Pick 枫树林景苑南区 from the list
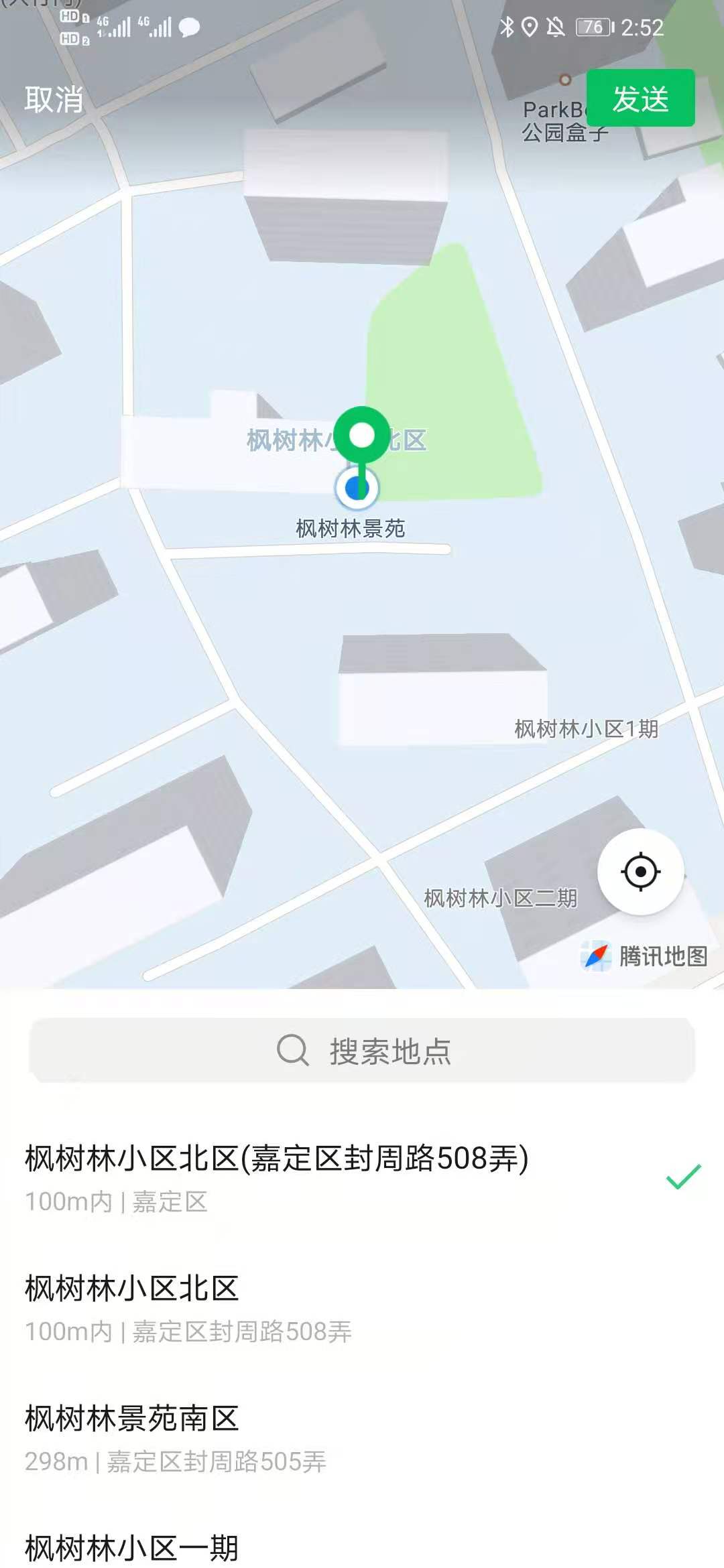This screenshot has width=724, height=1568. click(x=176, y=1437)
